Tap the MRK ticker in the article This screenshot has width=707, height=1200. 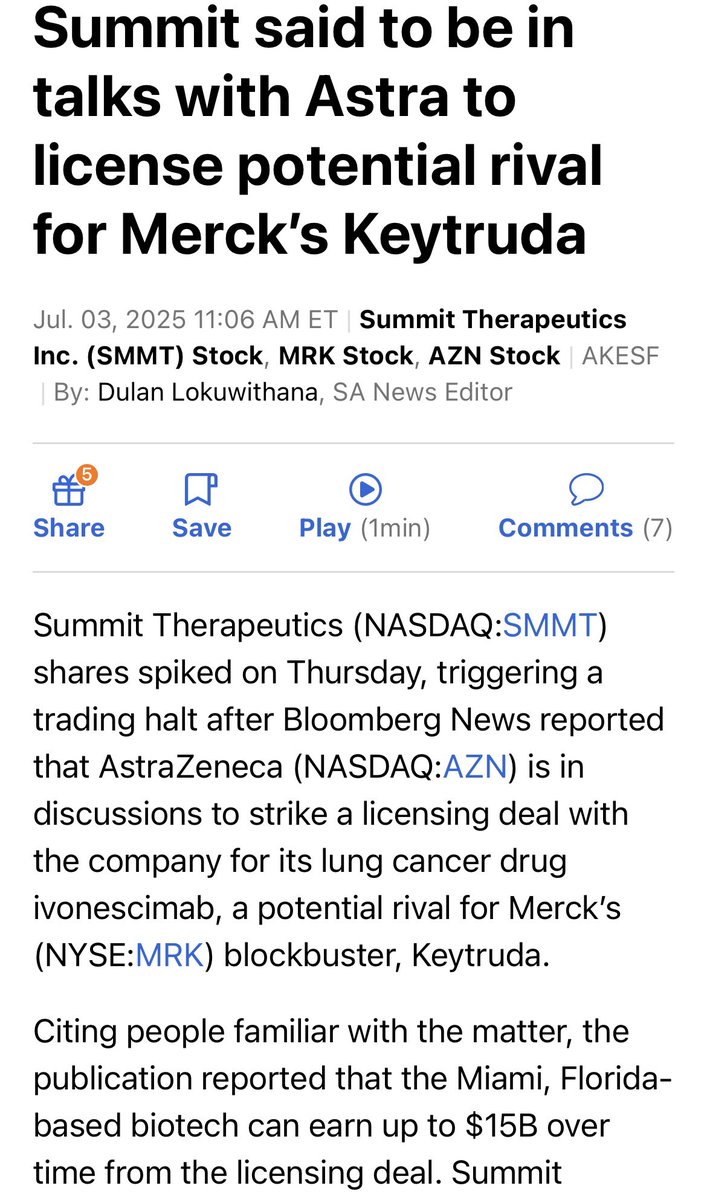[169, 955]
